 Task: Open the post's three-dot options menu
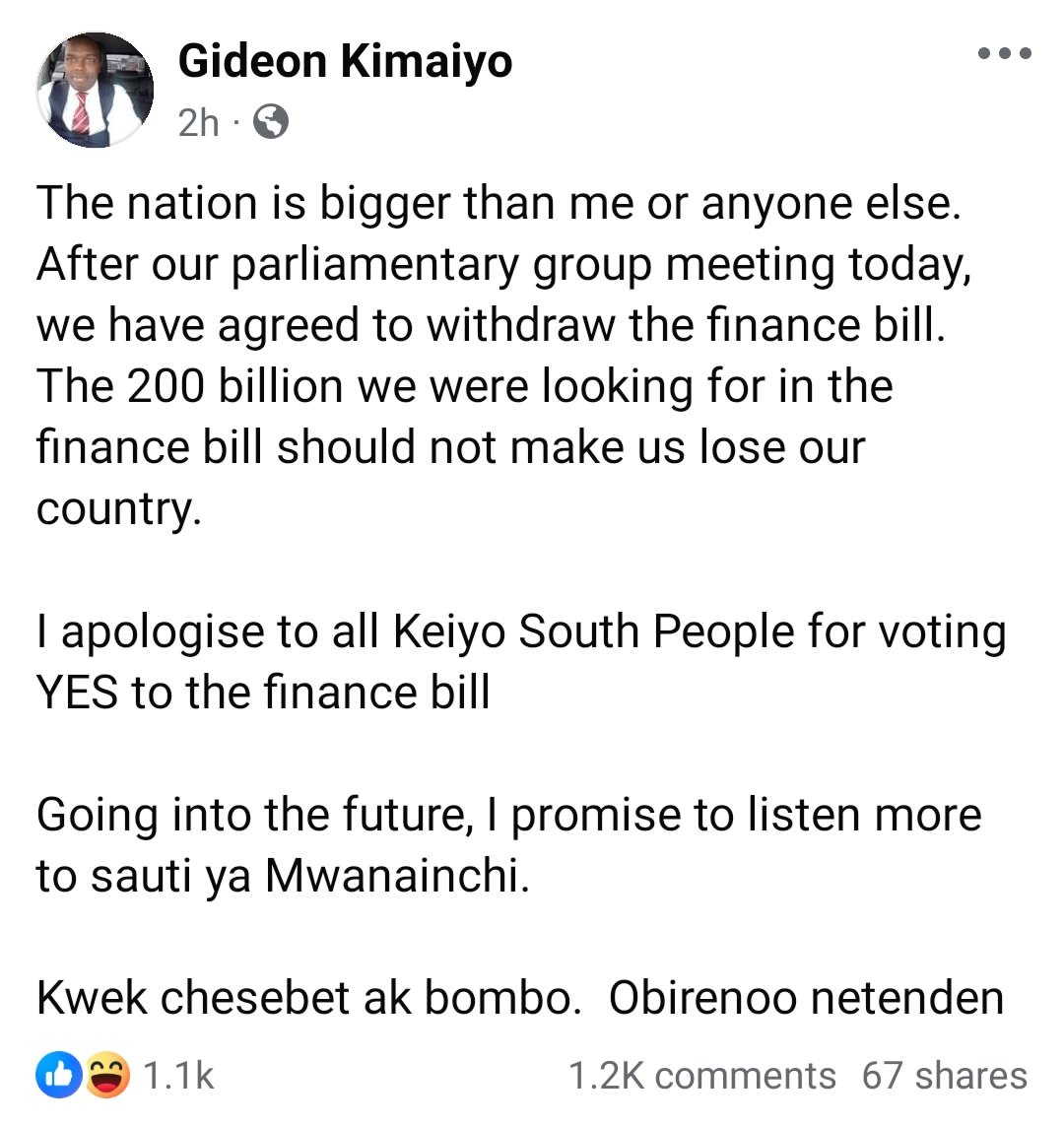[x=1004, y=53]
